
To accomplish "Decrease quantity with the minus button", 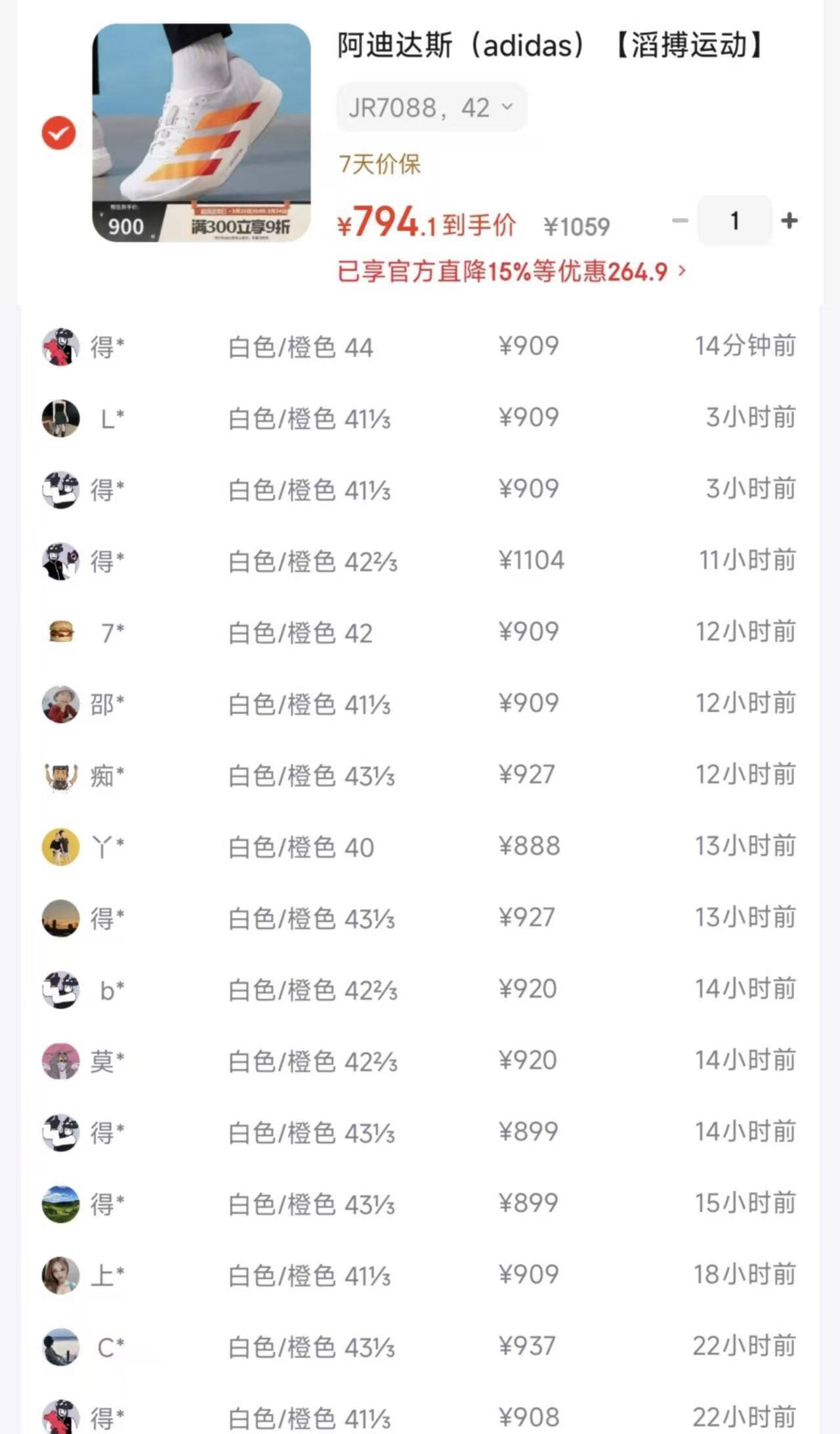I will pyautogui.click(x=680, y=221).
